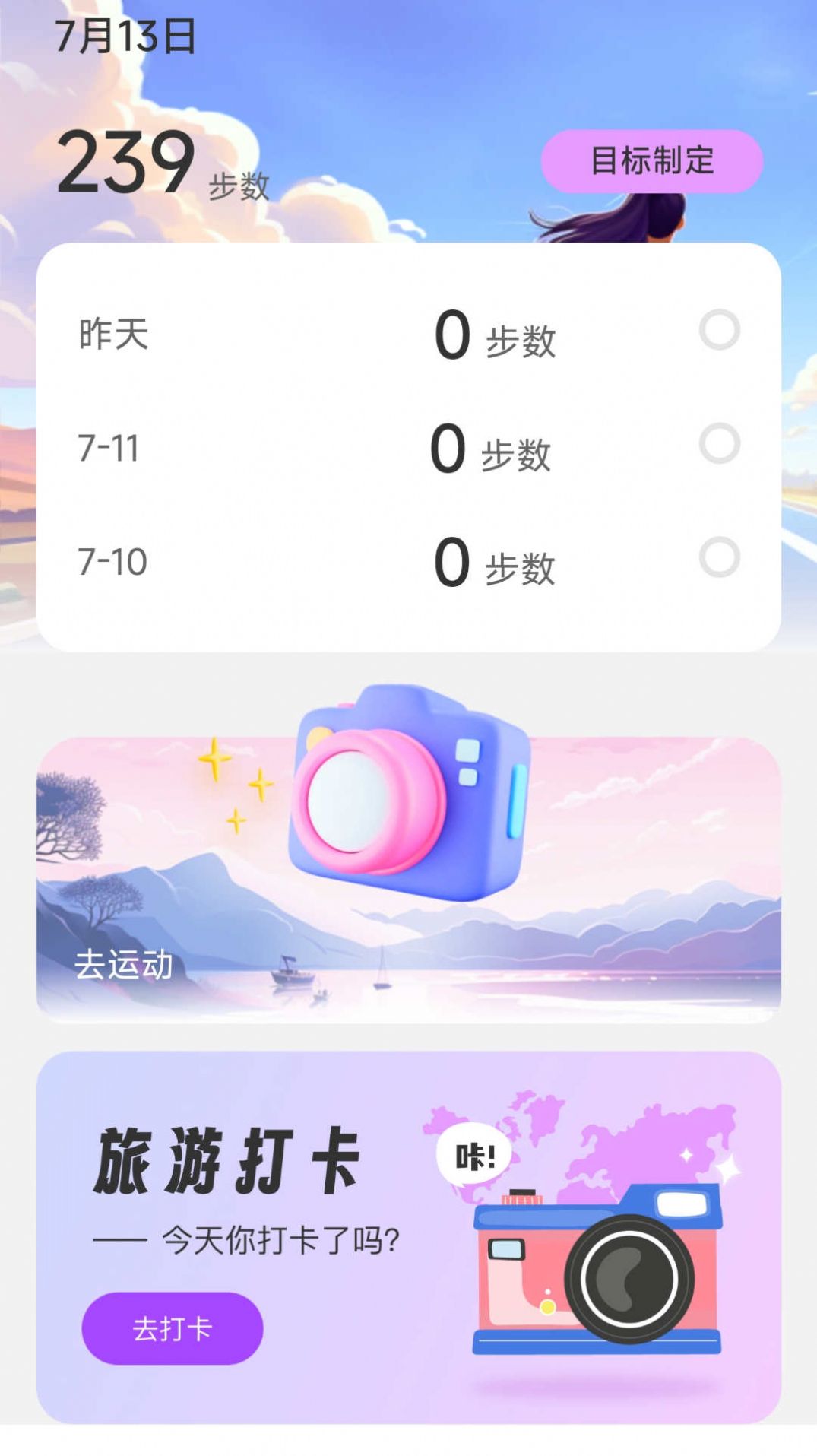Expand the 7-11 step record row
Viewport: 817px width, 1456px height.
tap(380, 447)
